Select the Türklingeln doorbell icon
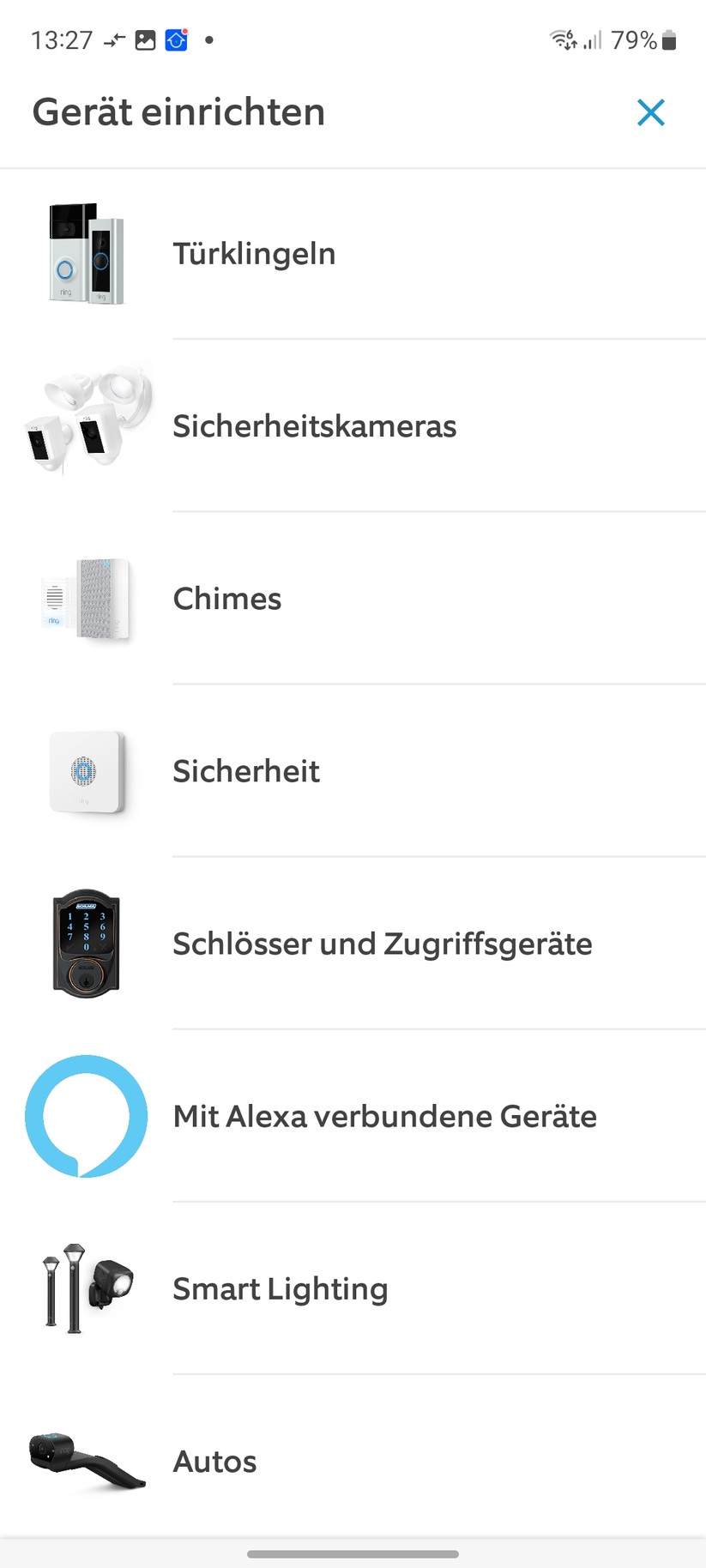Viewport: 706px width, 1568px height. (86, 253)
